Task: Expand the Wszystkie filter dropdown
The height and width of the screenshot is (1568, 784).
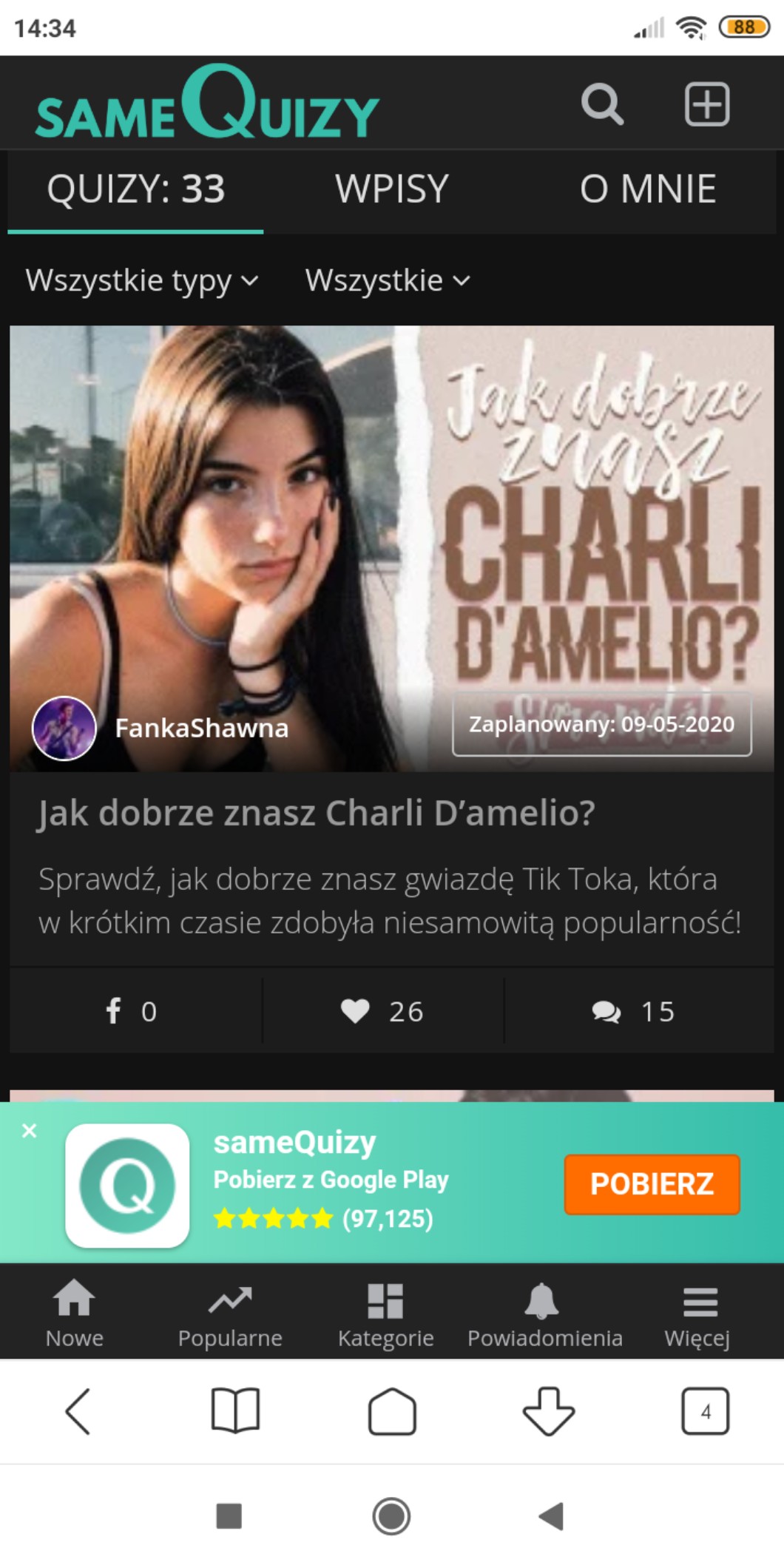Action: [x=388, y=281]
